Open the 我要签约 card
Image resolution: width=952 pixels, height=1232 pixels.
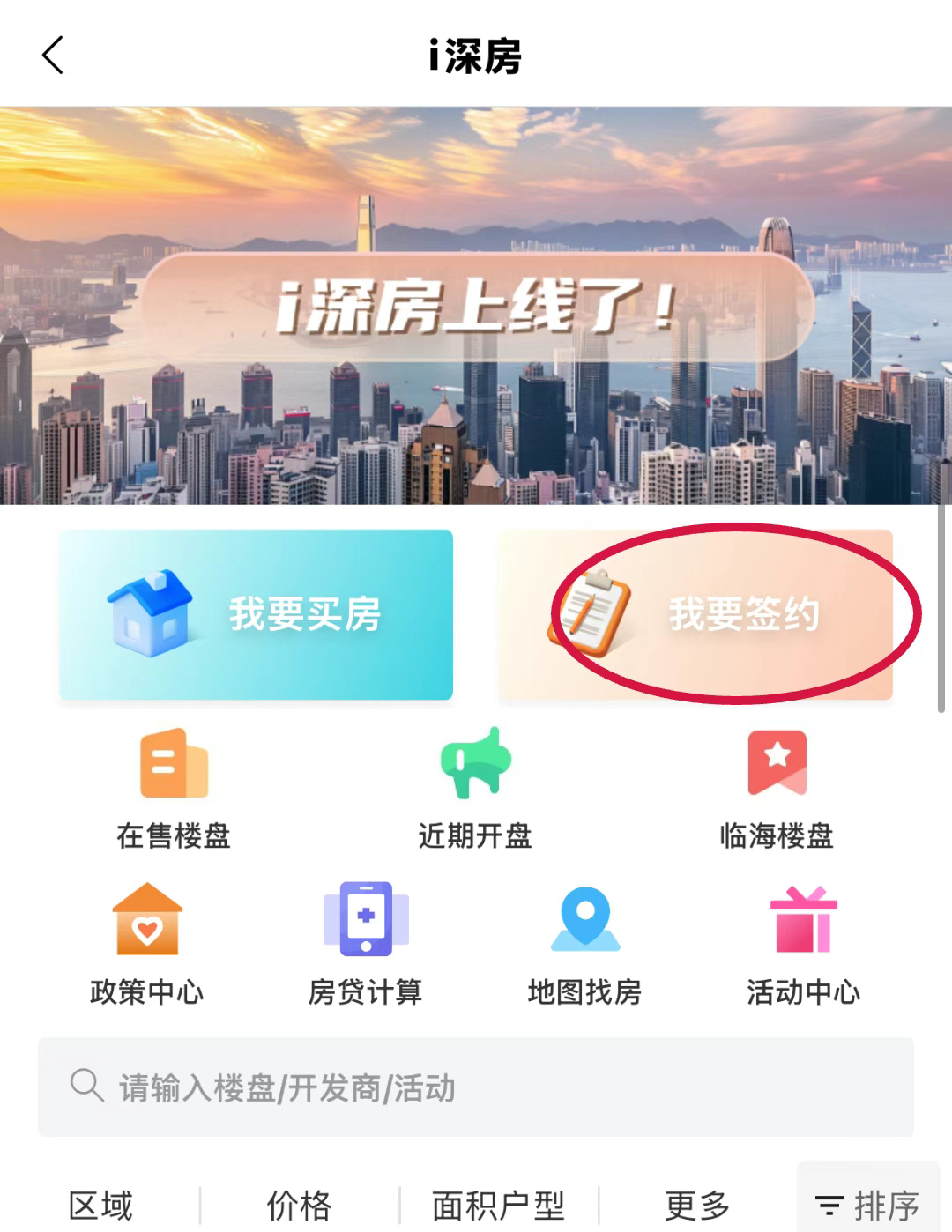click(695, 614)
